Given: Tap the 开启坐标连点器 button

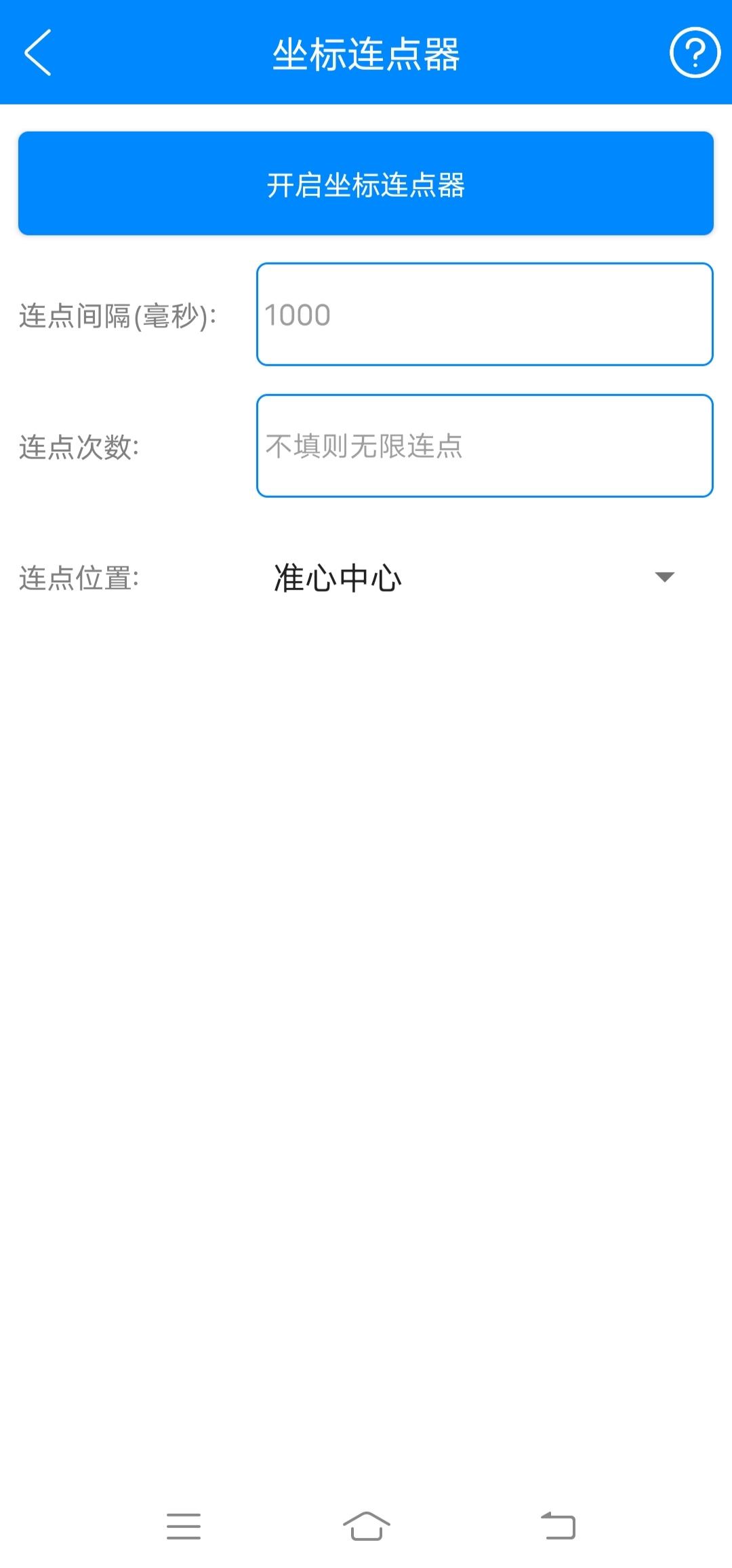Looking at the screenshot, I should (x=366, y=184).
